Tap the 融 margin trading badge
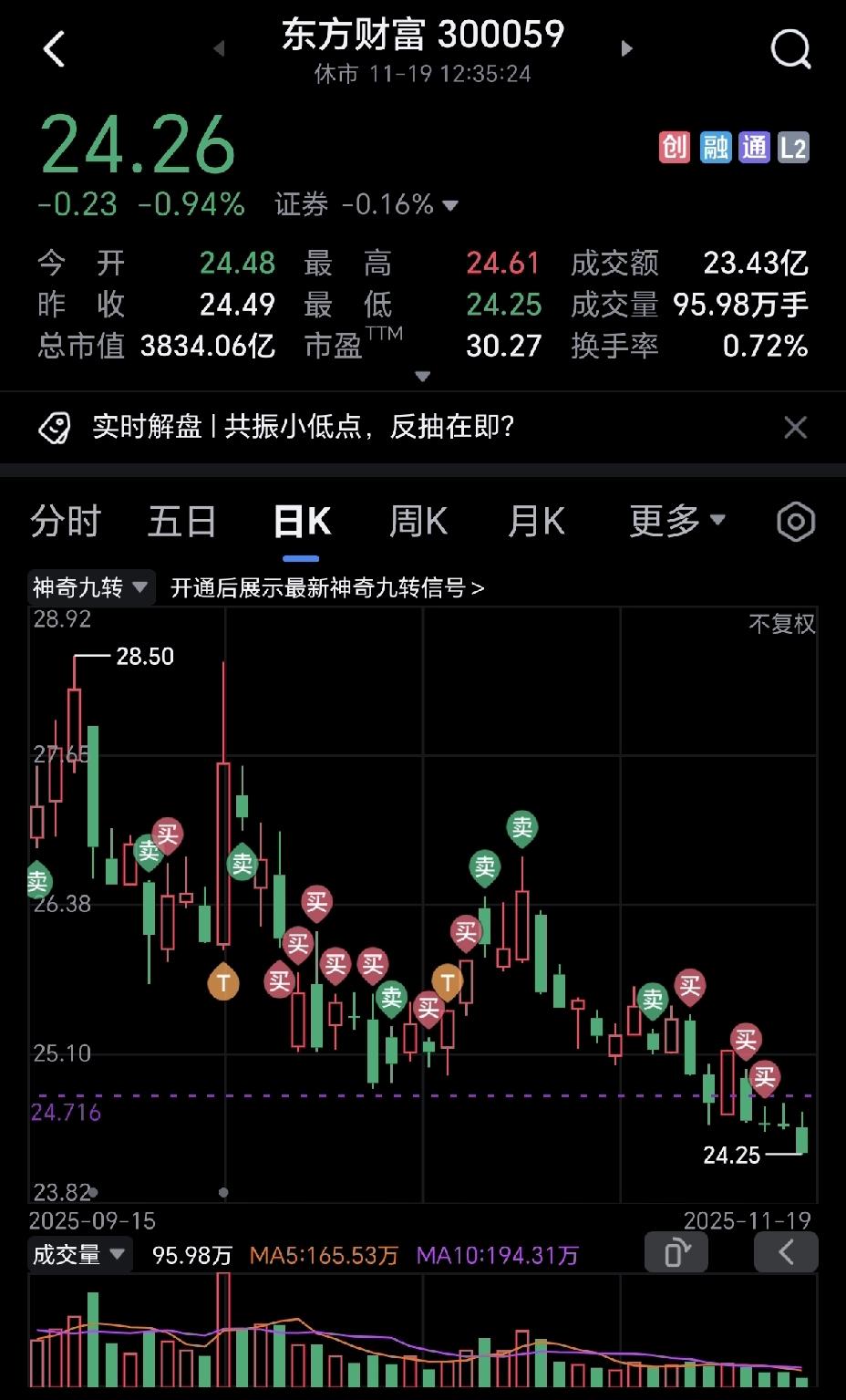The height and width of the screenshot is (1400, 846). [715, 147]
